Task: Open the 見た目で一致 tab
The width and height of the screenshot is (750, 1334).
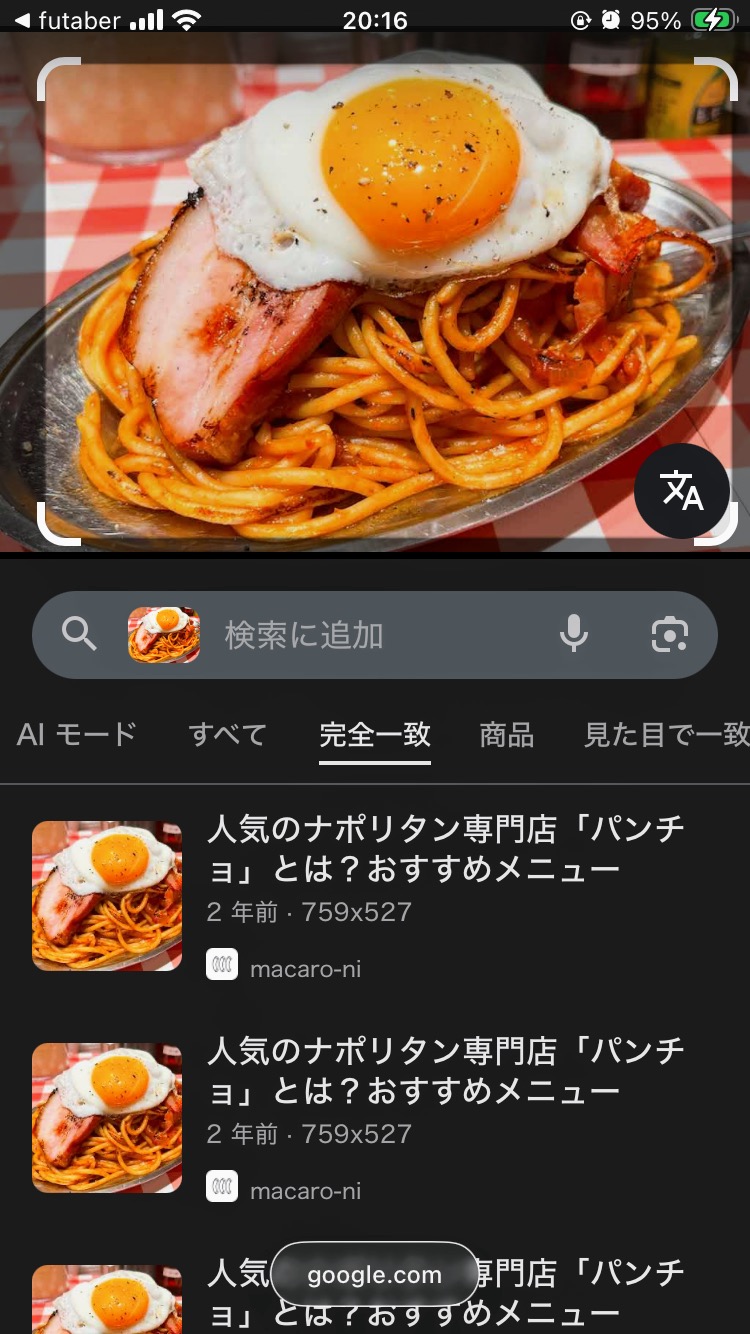Action: click(x=666, y=735)
